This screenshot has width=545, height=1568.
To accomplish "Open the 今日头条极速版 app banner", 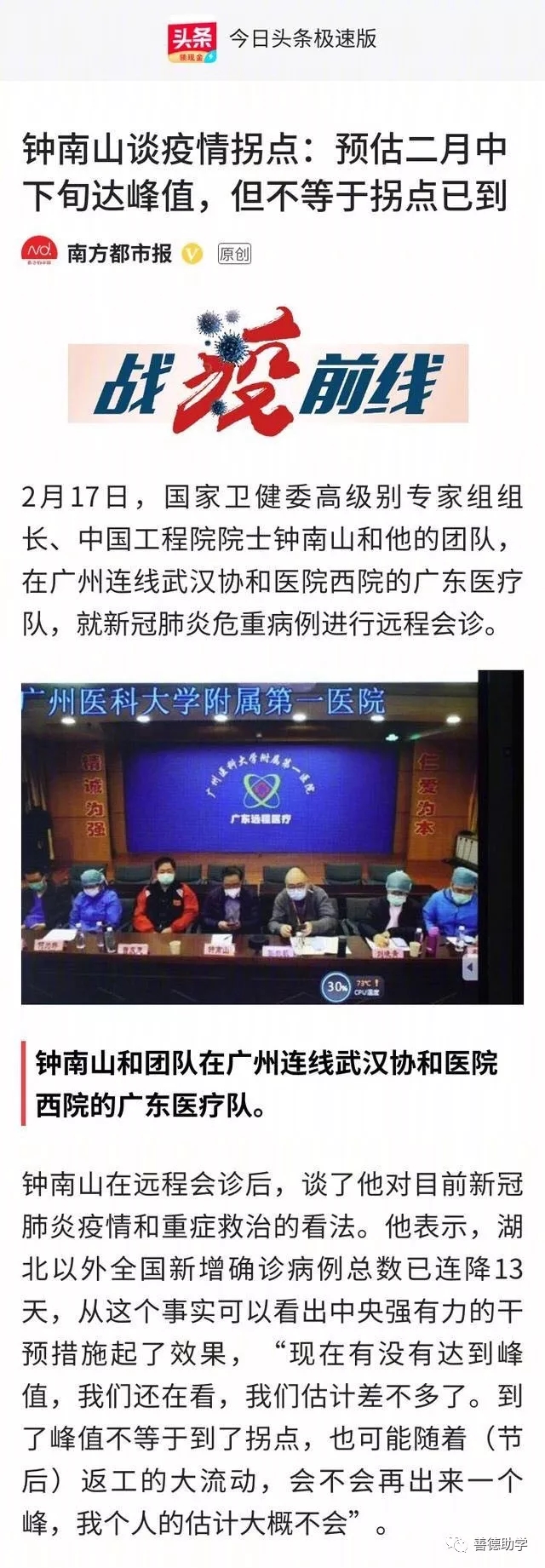I will coord(272,39).
